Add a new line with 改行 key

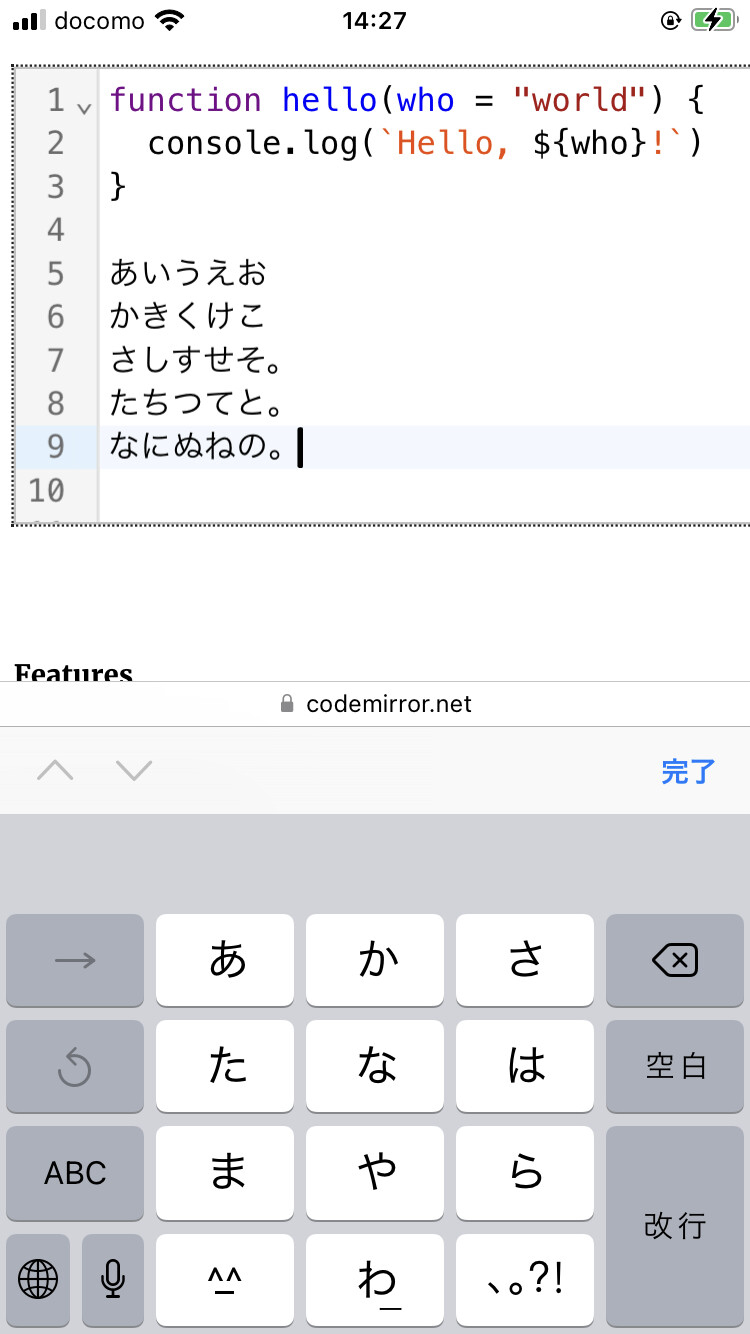tap(675, 1225)
